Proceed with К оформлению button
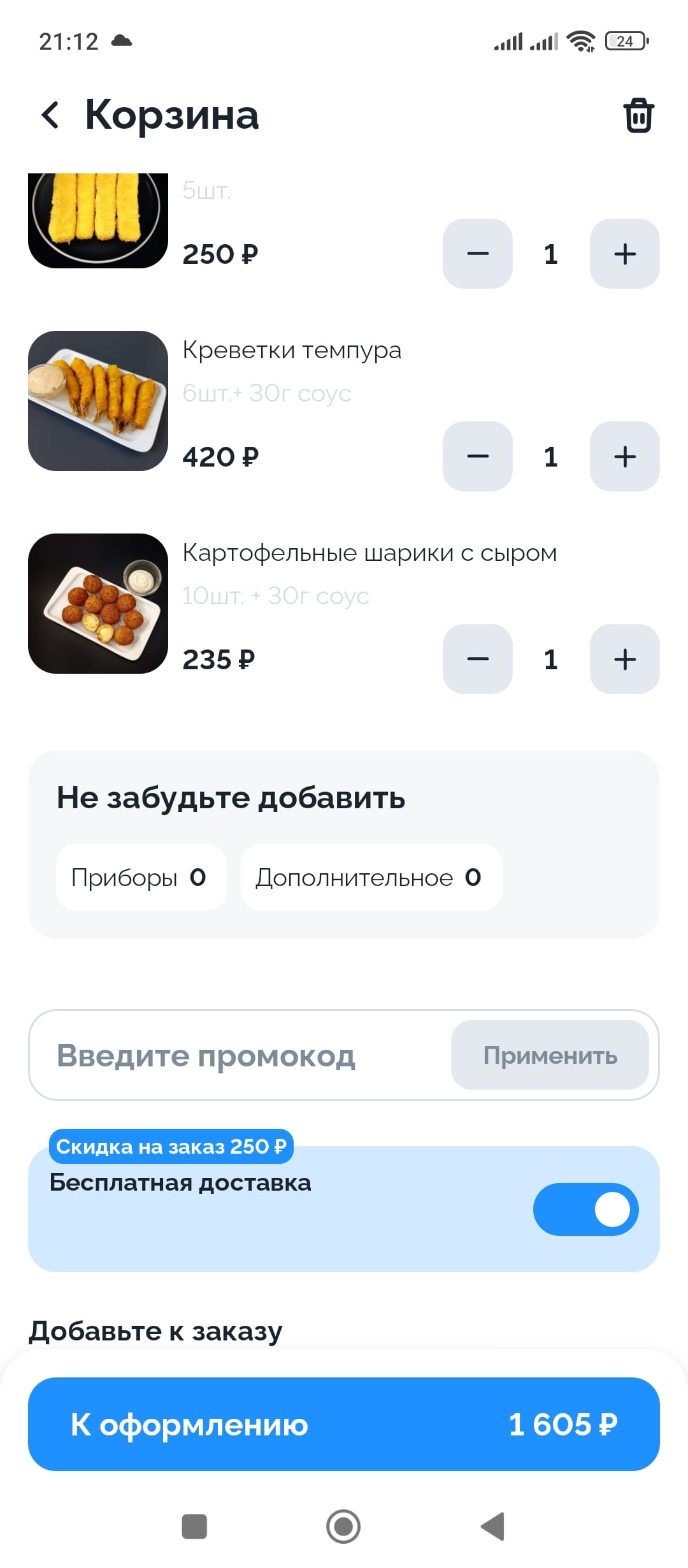Image resolution: width=688 pixels, height=1568 pixels. pyautogui.click(x=344, y=1425)
